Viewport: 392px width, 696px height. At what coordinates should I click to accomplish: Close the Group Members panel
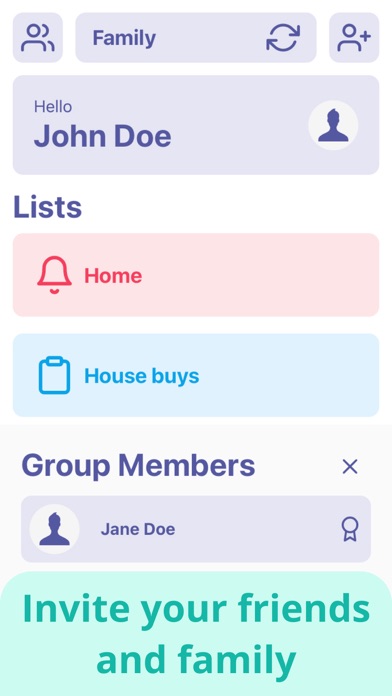(x=350, y=466)
